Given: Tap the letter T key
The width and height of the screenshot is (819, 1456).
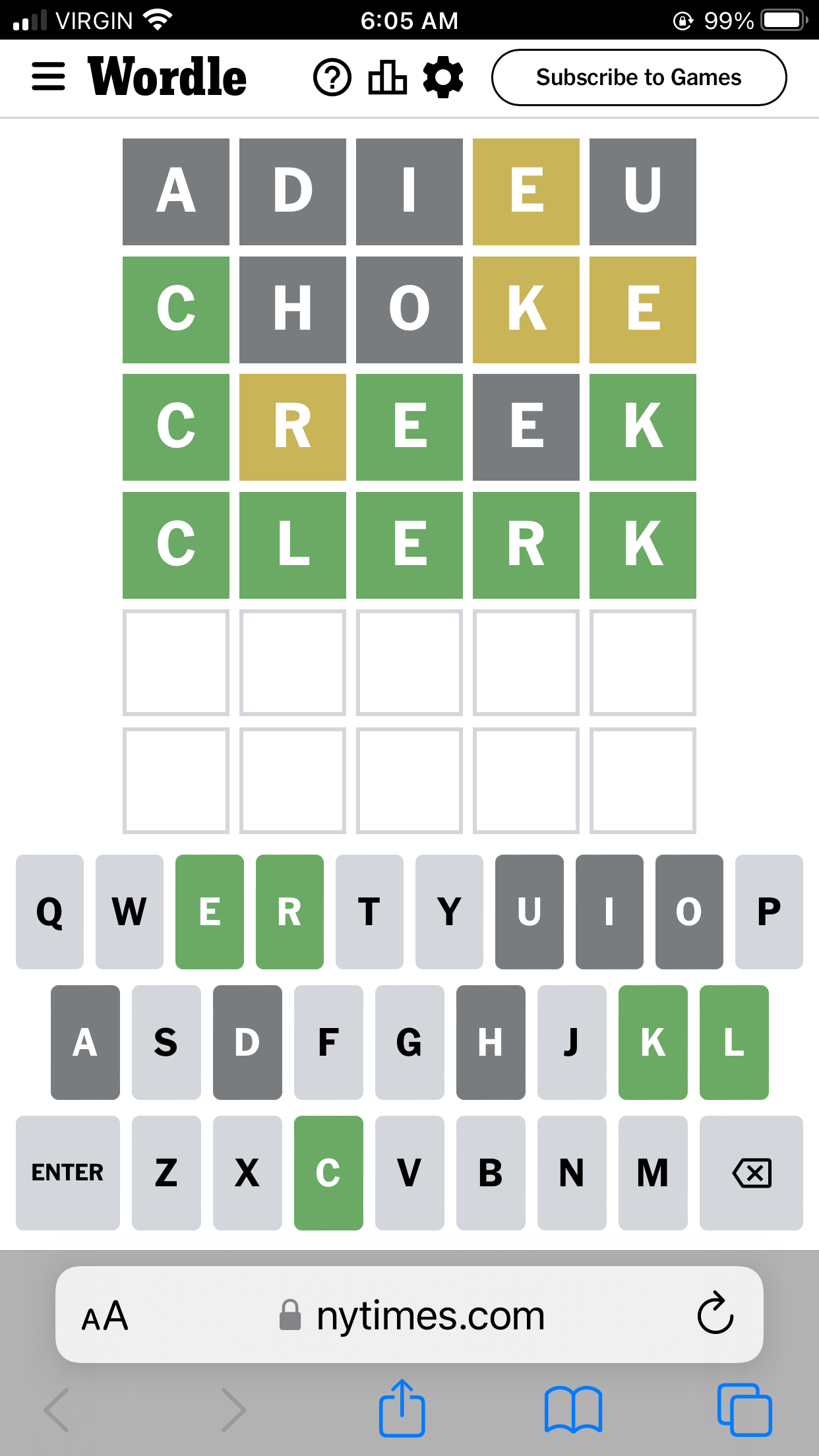Looking at the screenshot, I should coord(369,912).
